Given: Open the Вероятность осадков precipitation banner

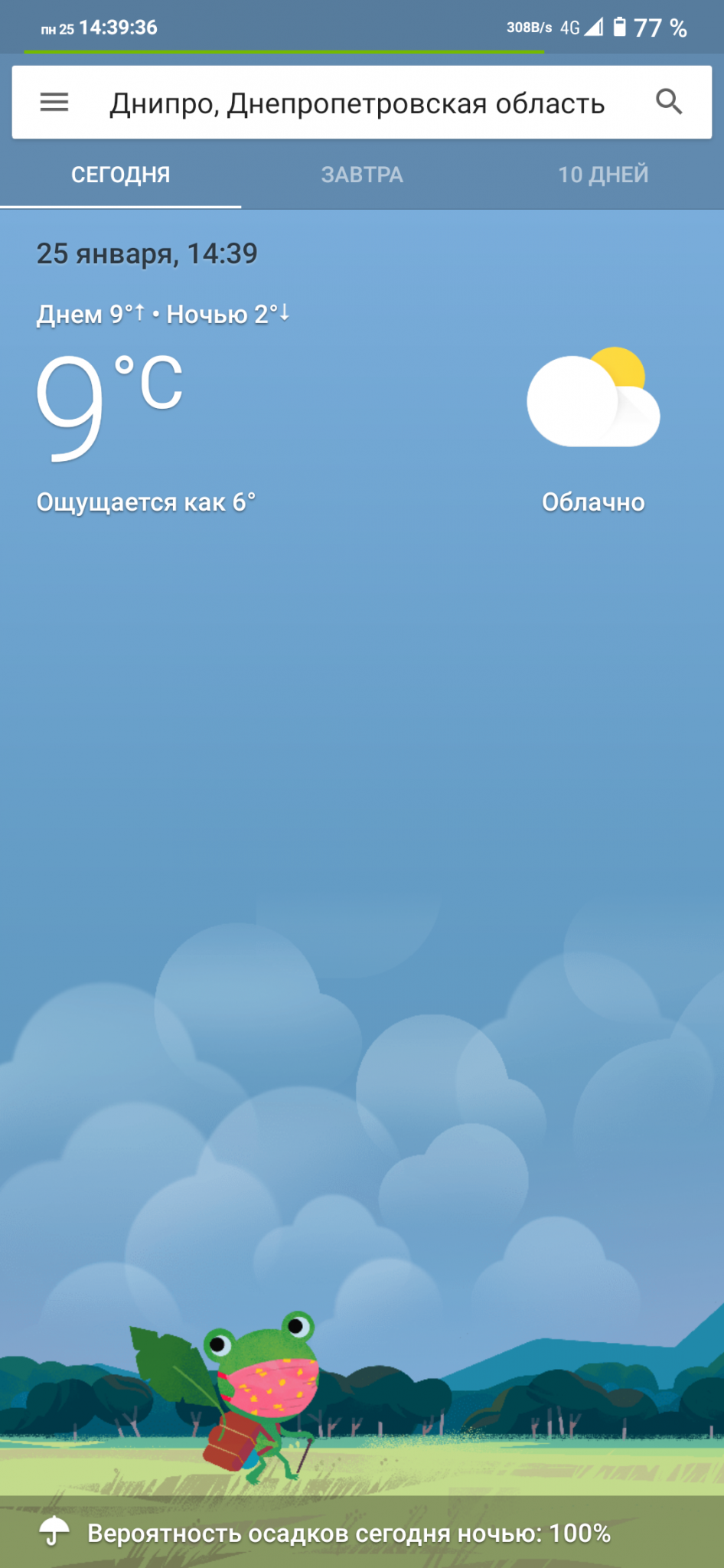Looking at the screenshot, I should pos(362,1533).
